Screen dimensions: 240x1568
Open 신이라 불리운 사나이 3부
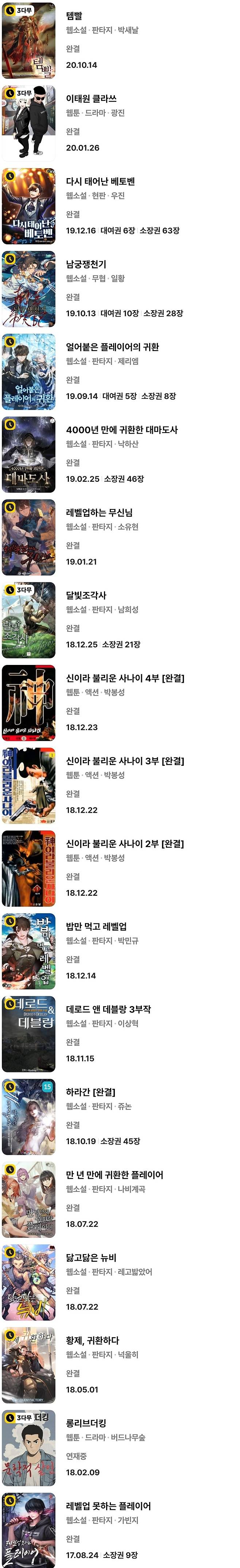coord(125,761)
